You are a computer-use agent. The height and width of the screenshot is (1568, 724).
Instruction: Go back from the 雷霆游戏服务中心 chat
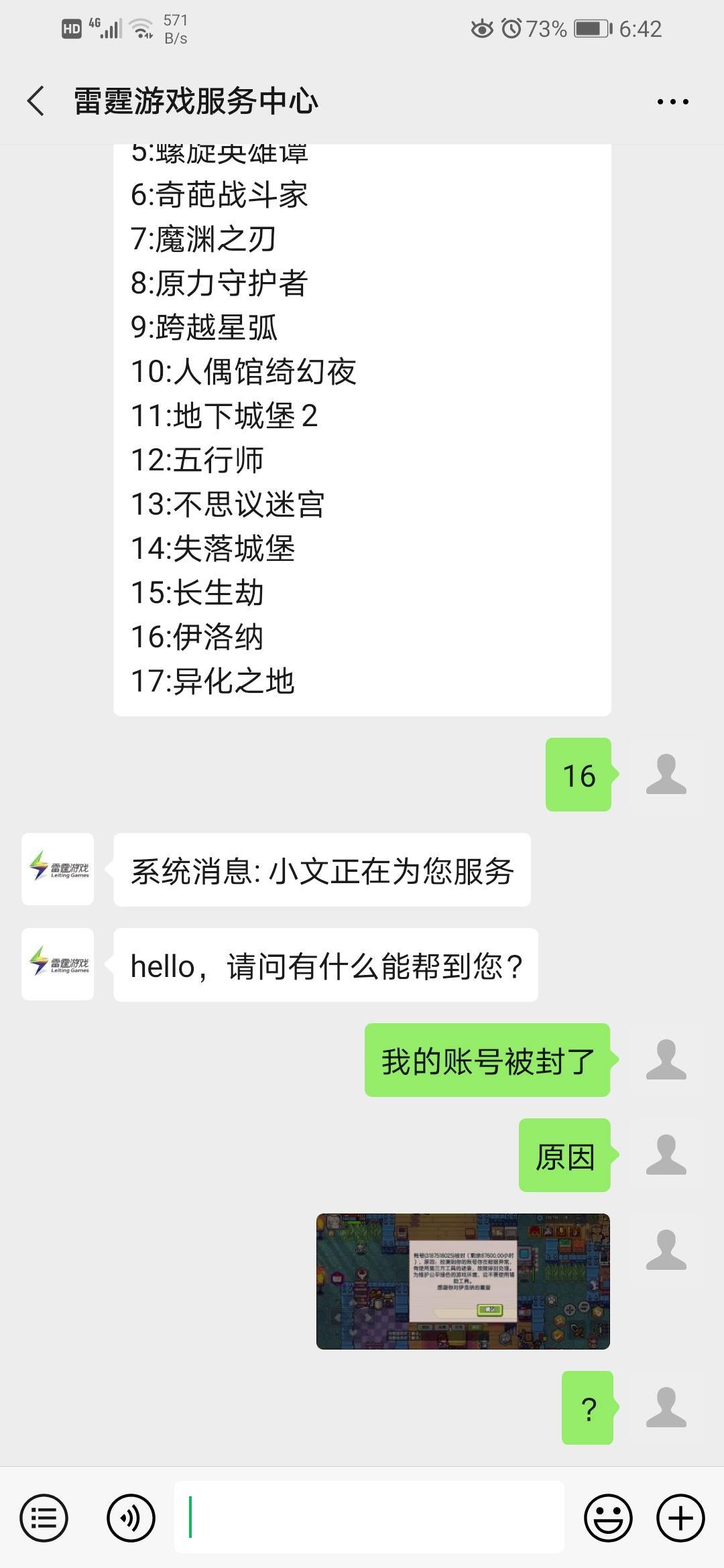point(36,101)
